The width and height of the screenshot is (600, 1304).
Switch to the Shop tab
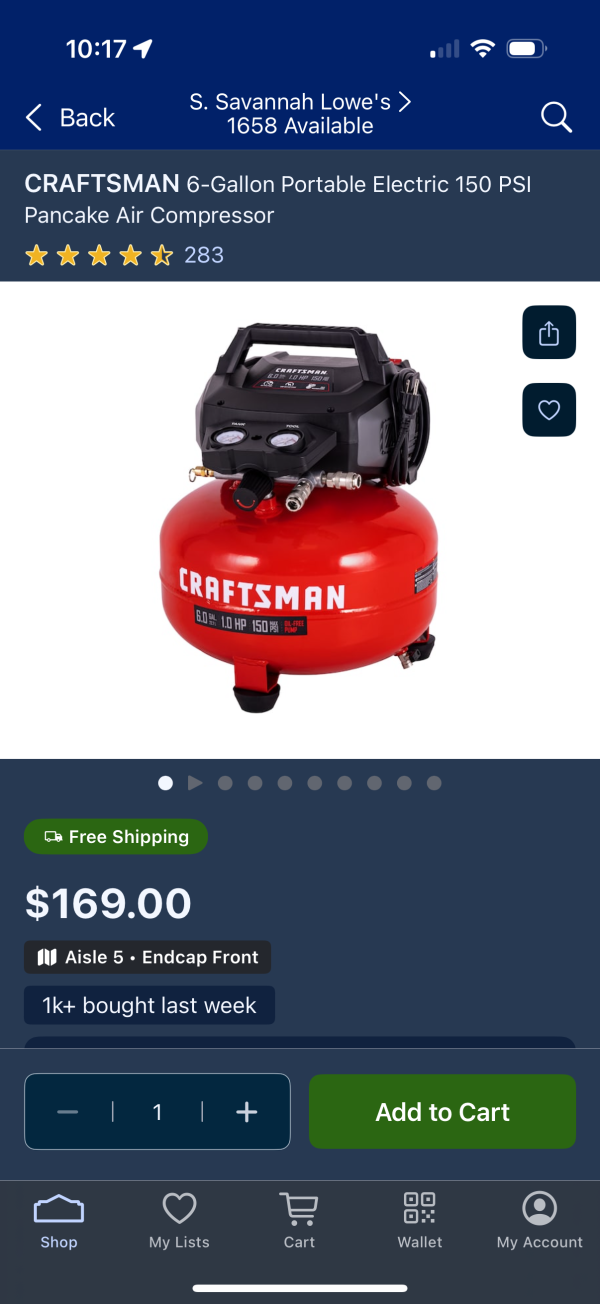pos(59,1222)
